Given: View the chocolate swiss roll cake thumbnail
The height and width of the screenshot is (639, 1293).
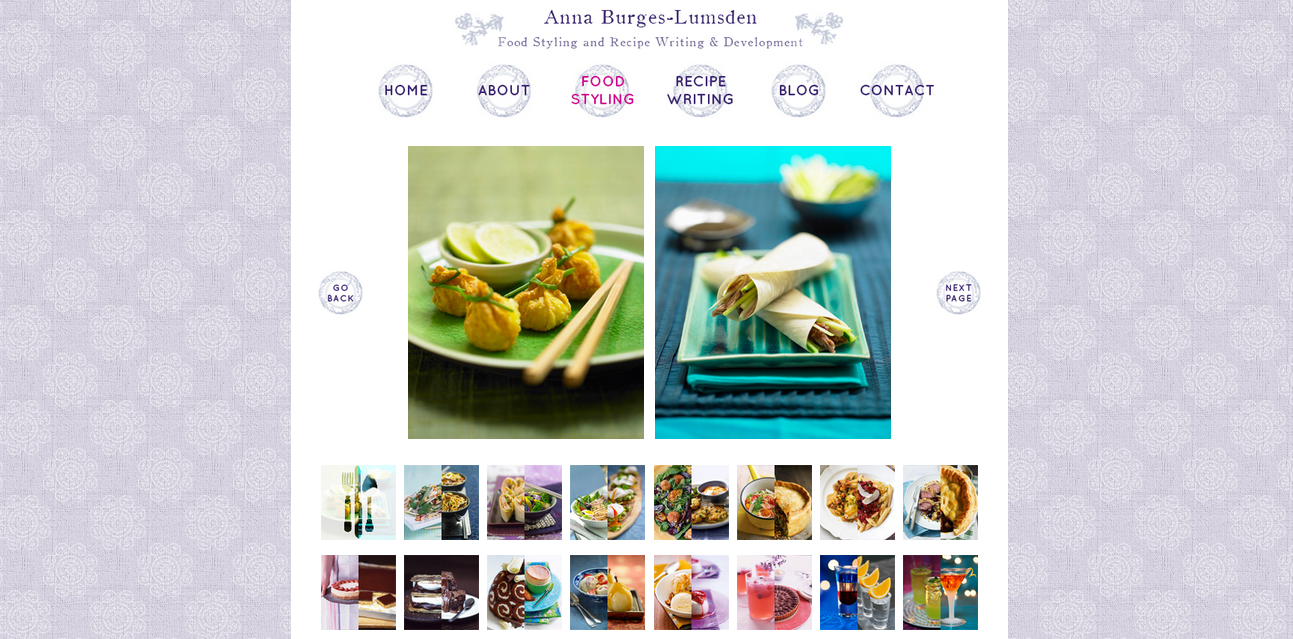Looking at the screenshot, I should coord(524,592).
